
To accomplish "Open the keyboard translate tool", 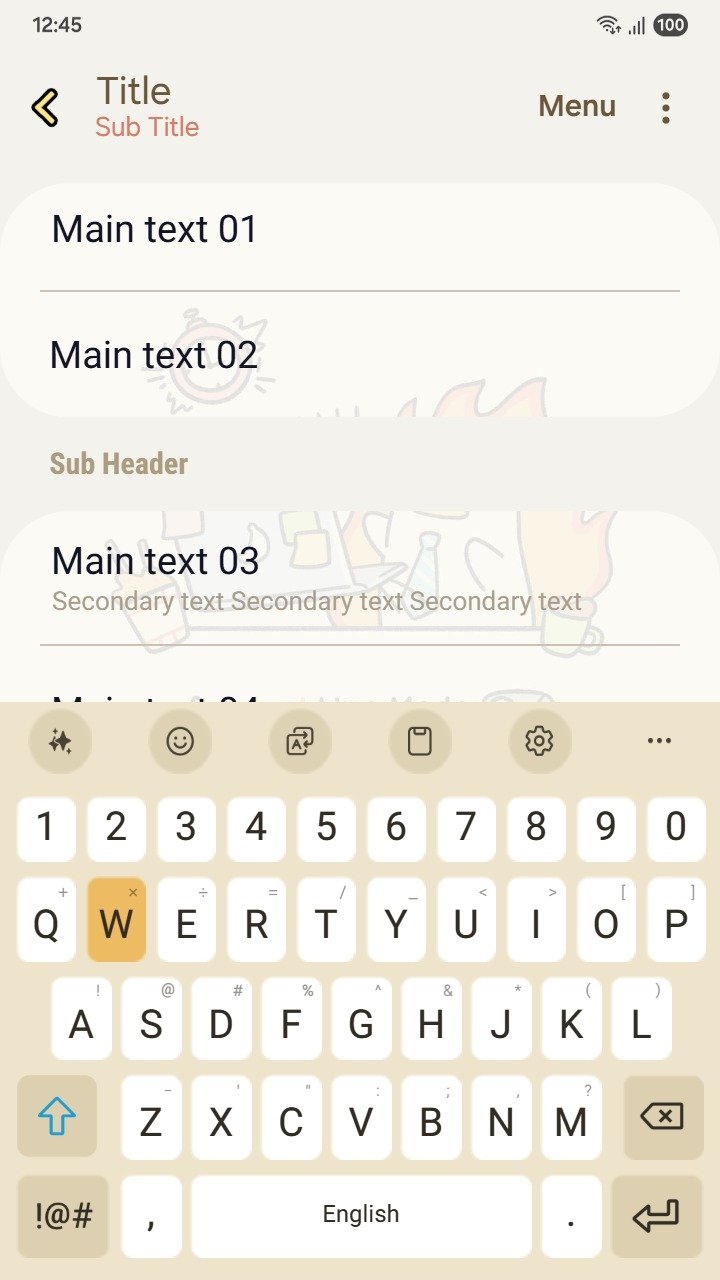I will point(300,741).
